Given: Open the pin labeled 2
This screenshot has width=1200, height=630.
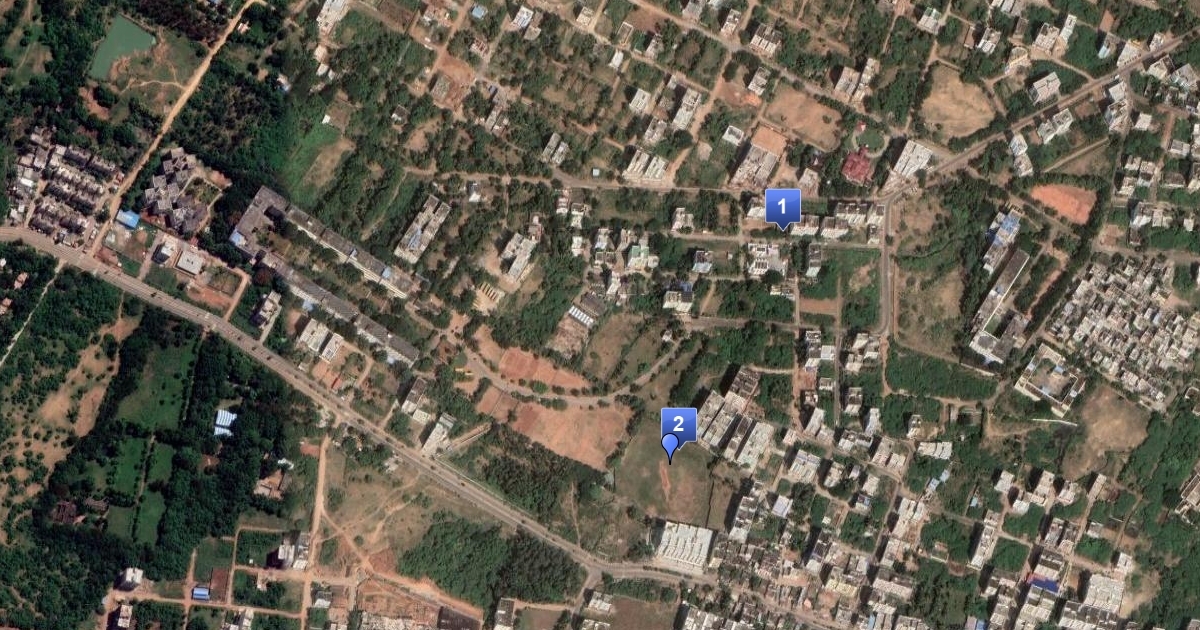Looking at the screenshot, I should (x=678, y=425).
